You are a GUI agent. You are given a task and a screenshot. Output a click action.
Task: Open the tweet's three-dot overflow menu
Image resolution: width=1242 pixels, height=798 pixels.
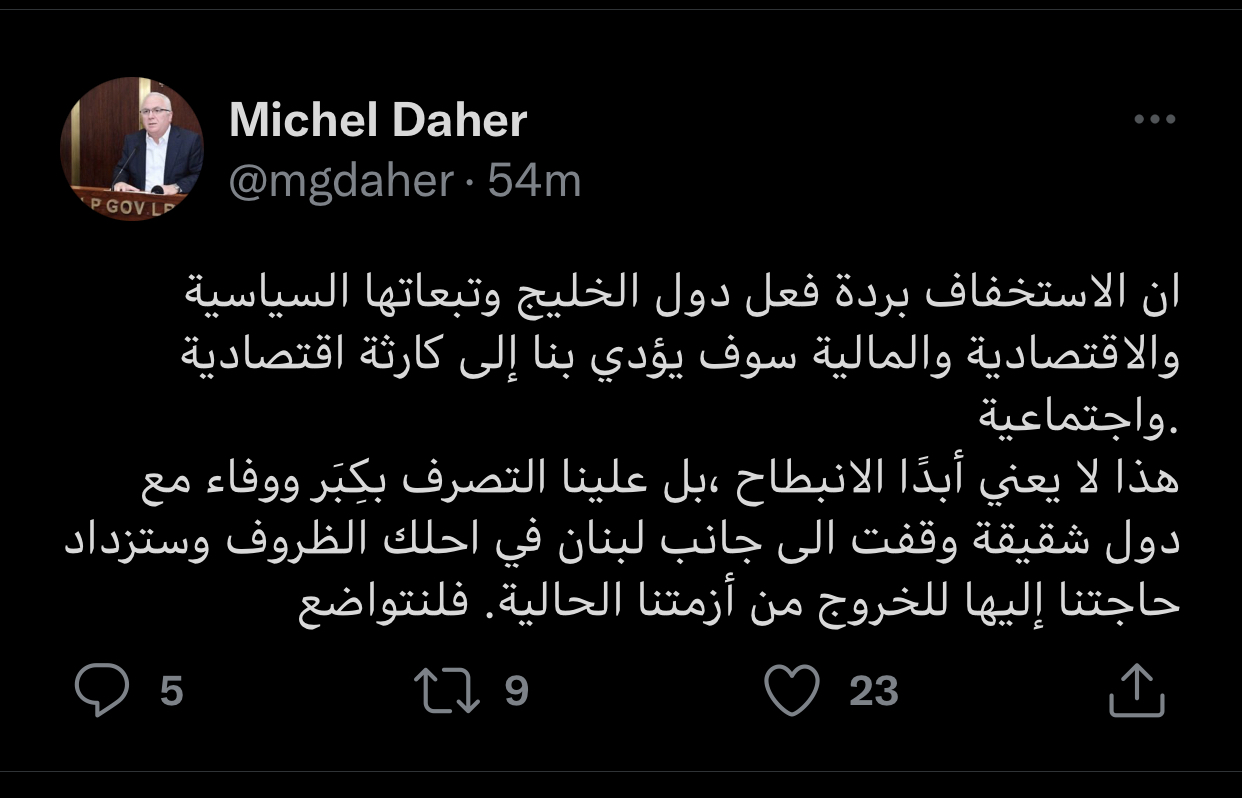coord(1154,120)
